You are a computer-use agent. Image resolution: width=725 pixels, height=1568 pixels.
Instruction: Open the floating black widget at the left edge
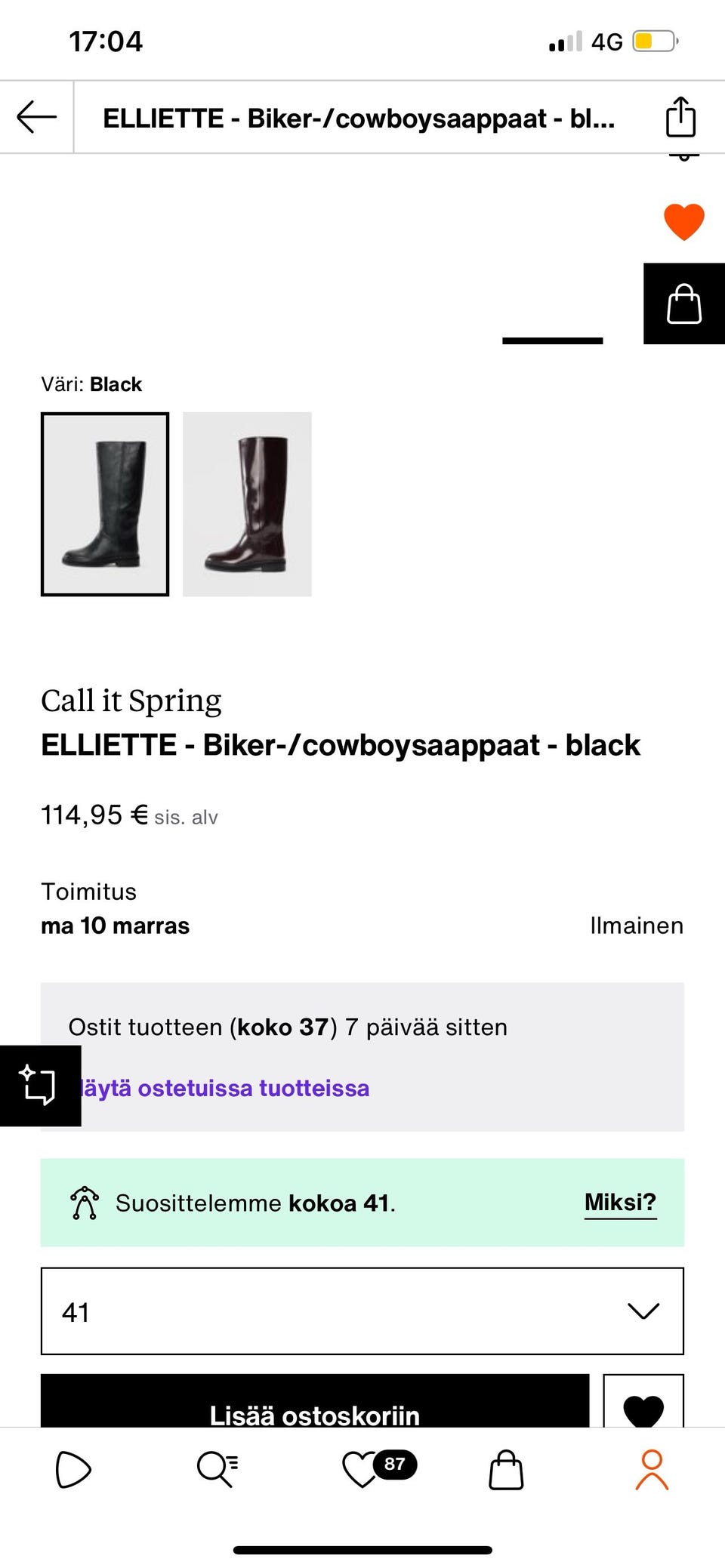pyautogui.click(x=39, y=1086)
